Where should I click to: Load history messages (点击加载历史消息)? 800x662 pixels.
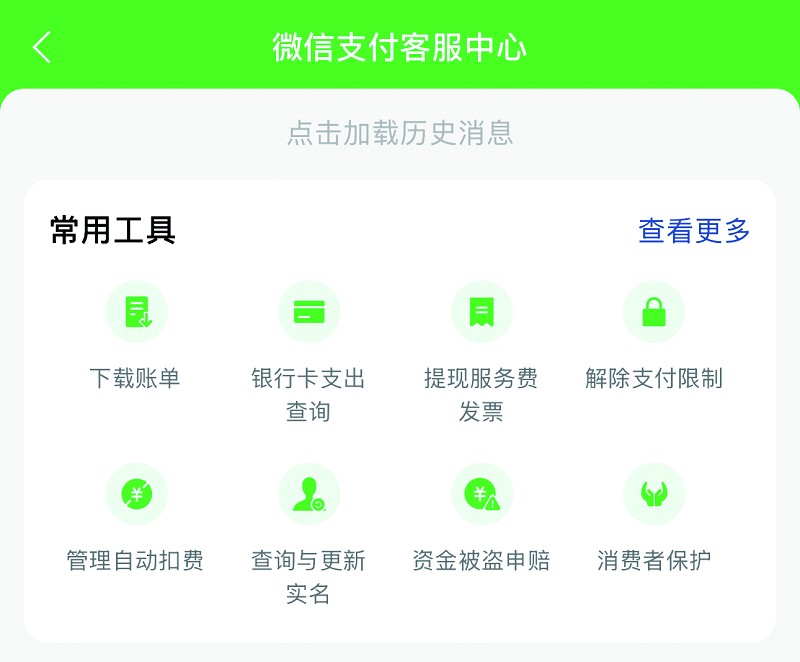[400, 133]
